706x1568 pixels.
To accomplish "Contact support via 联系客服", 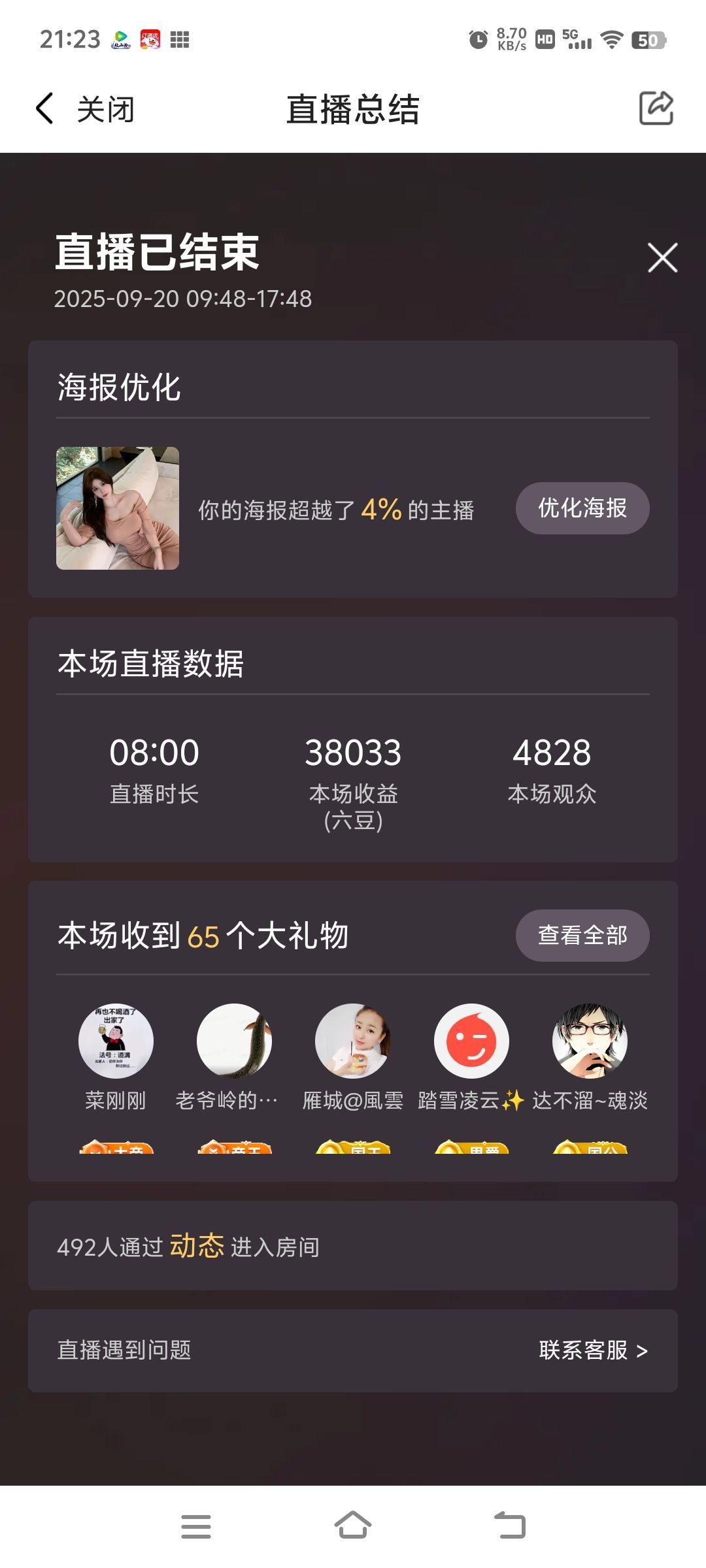I will [x=593, y=1350].
